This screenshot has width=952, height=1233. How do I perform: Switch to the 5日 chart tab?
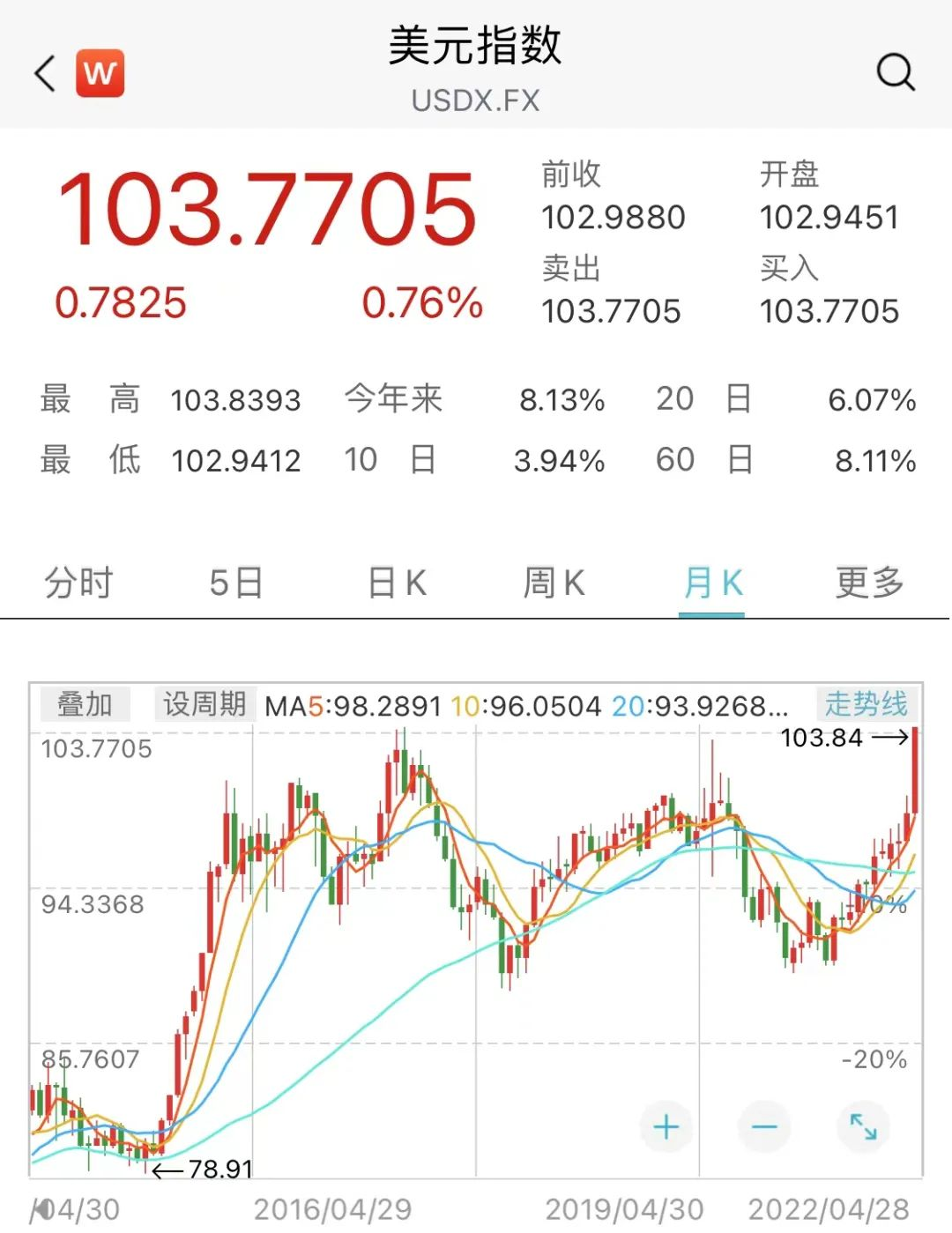236,583
